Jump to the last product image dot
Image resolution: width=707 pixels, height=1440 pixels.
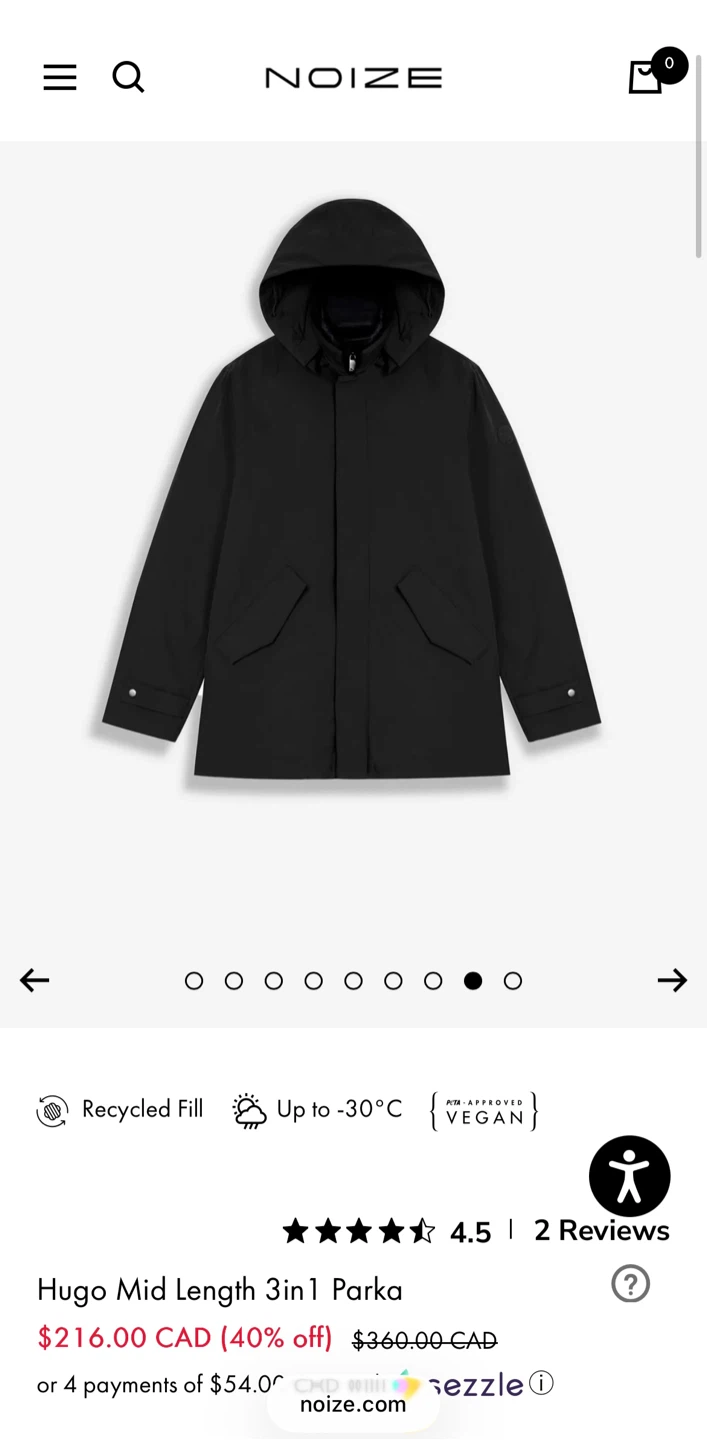[x=513, y=981]
